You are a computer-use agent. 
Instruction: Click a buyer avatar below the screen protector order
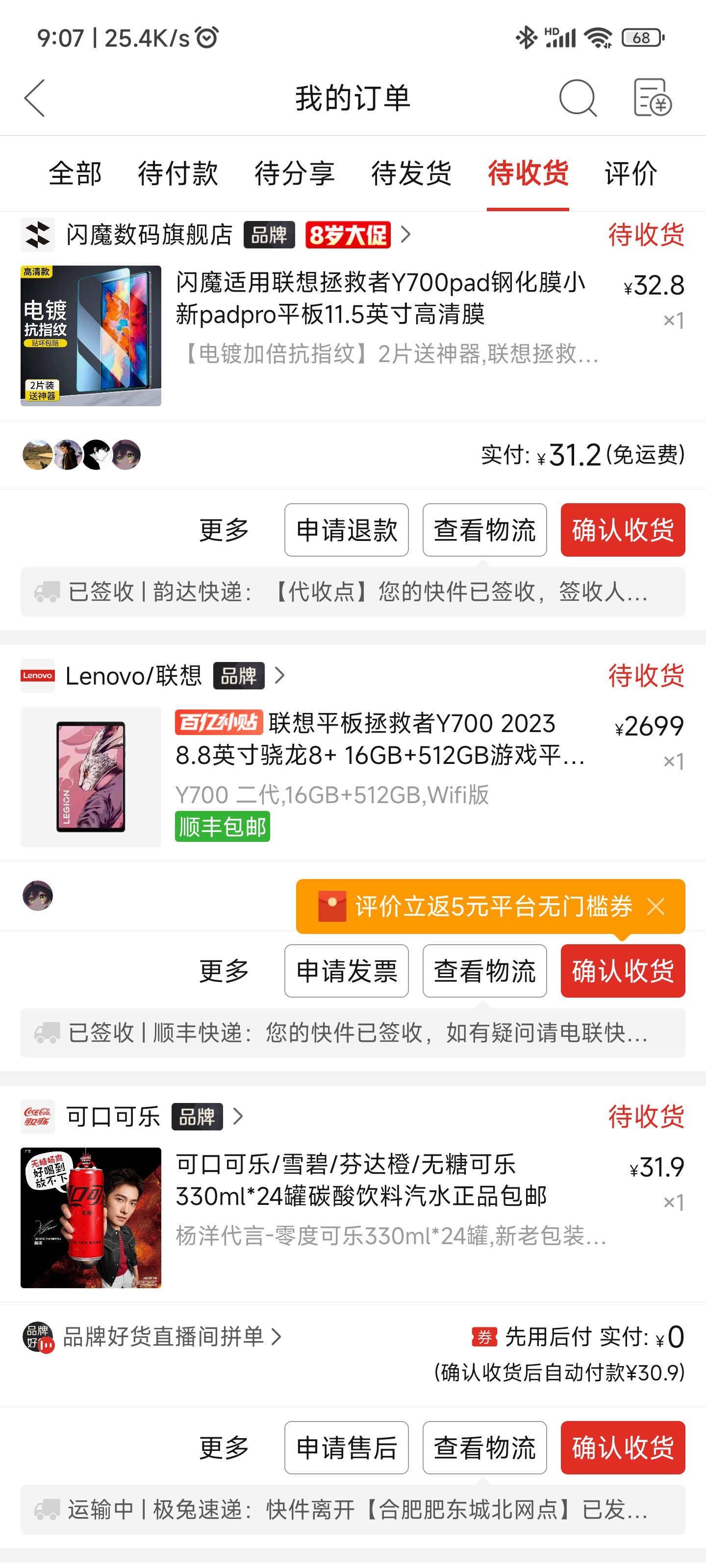pos(38,455)
